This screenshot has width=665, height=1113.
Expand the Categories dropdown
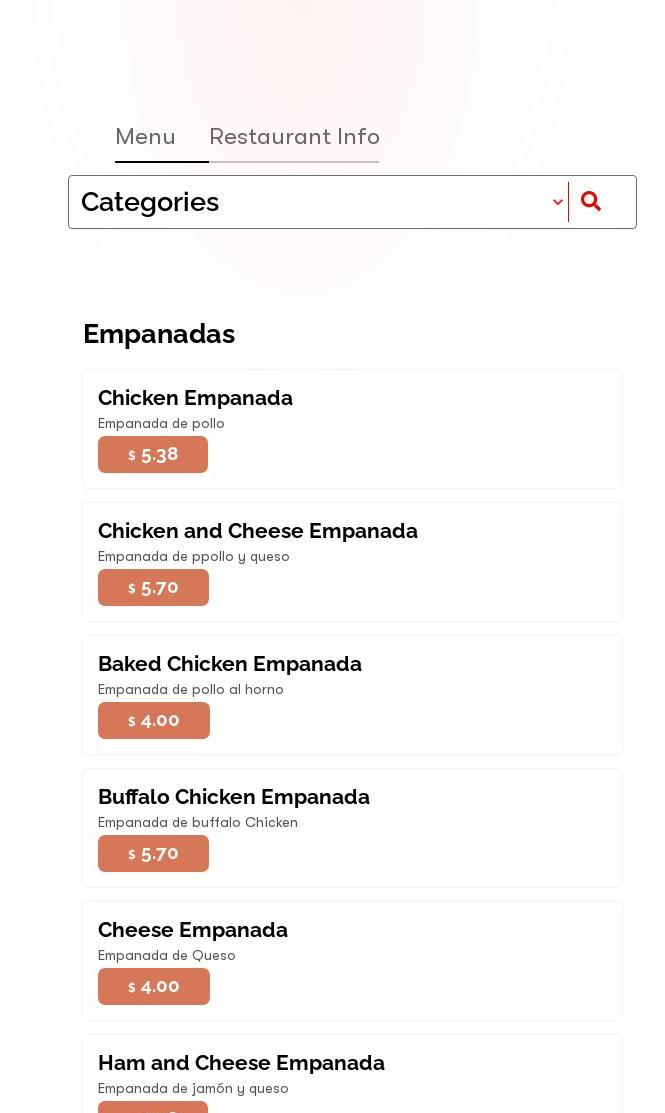coord(318,202)
